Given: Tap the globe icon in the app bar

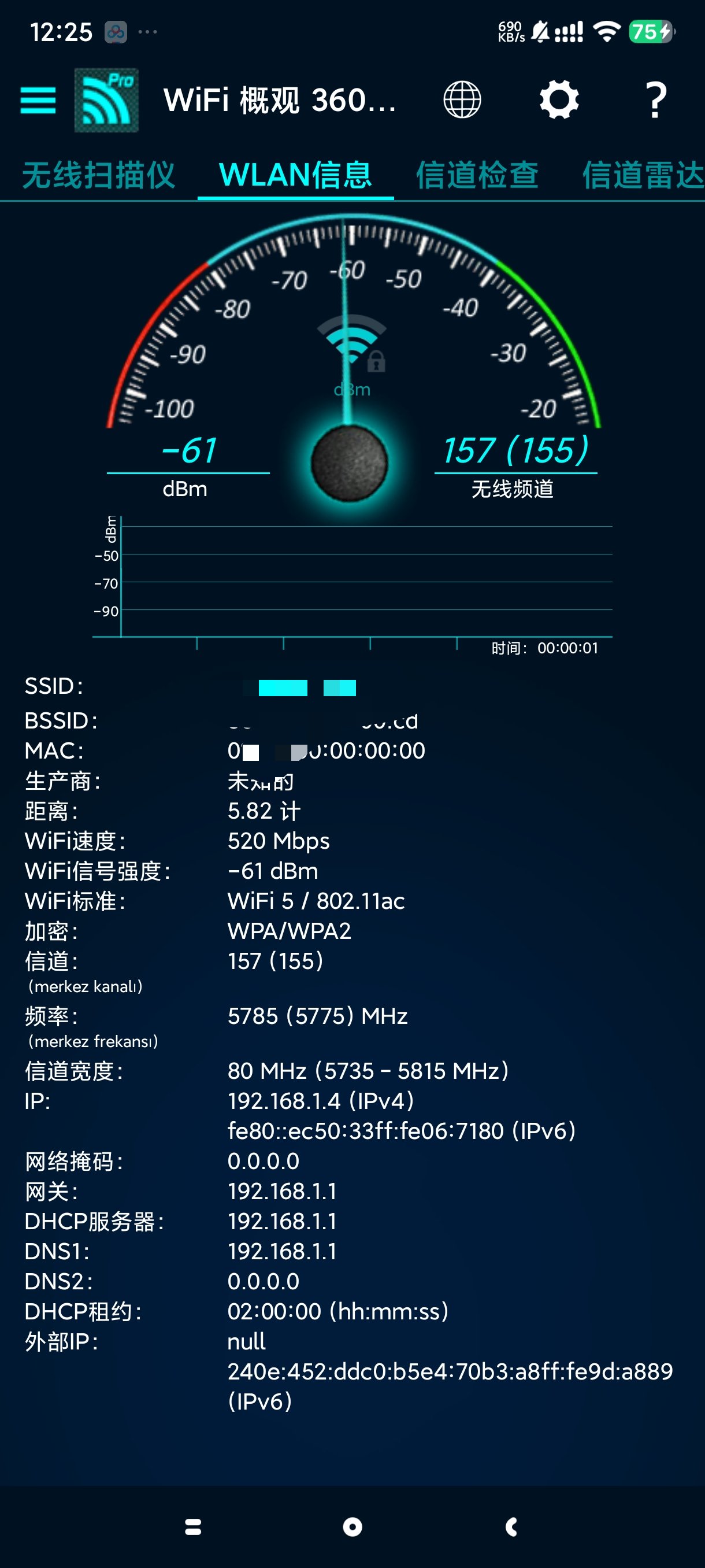Looking at the screenshot, I should 462,100.
